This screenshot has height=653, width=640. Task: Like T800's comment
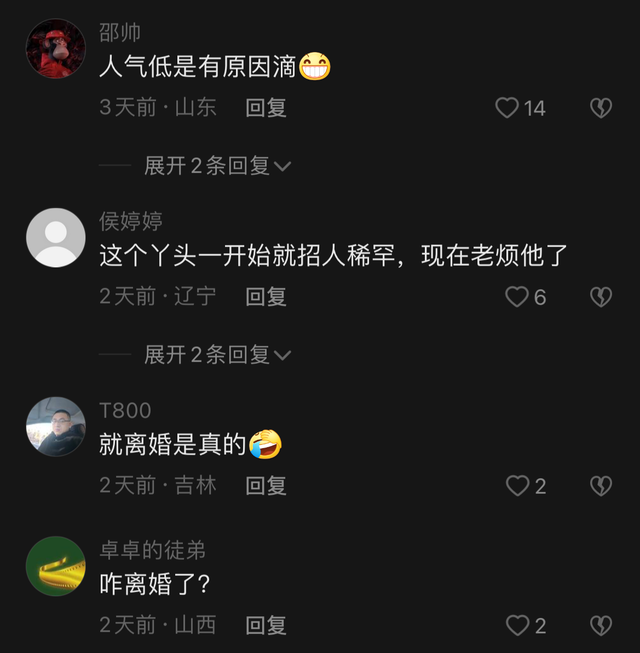(x=517, y=486)
